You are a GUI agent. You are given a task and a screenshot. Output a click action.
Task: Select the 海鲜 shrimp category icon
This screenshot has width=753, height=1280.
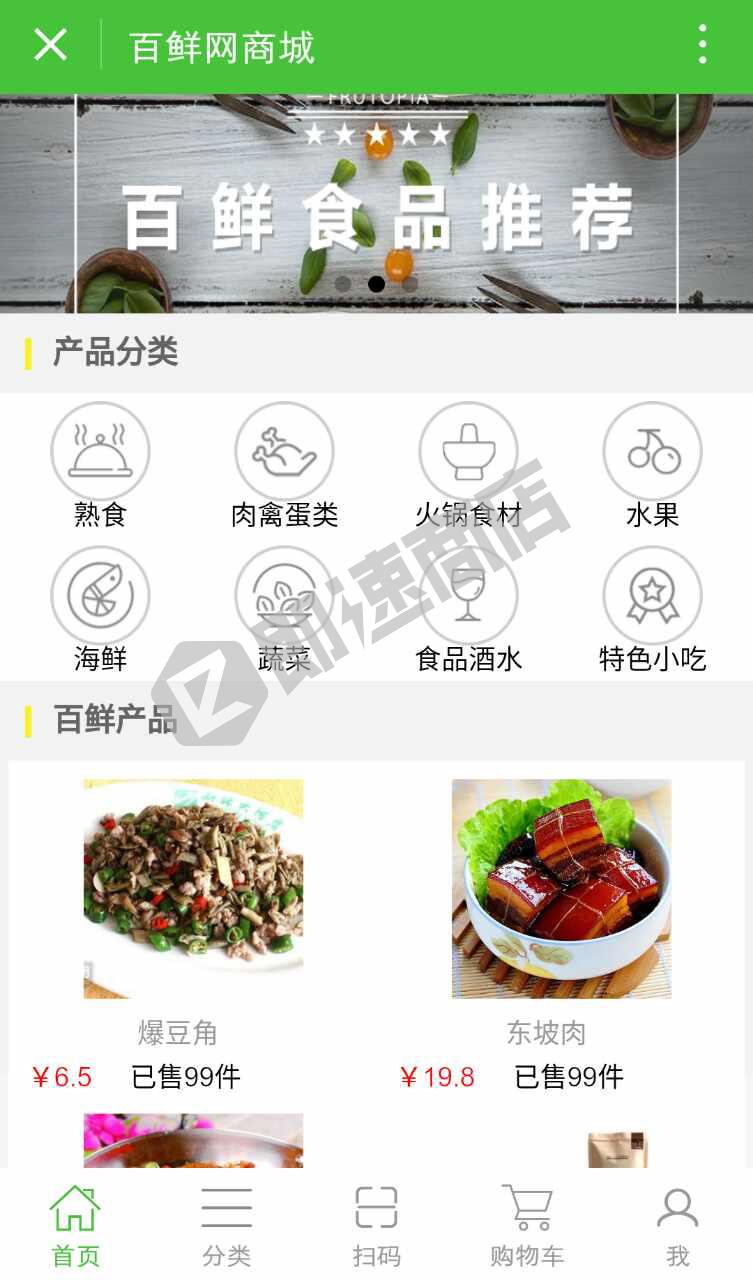100,594
